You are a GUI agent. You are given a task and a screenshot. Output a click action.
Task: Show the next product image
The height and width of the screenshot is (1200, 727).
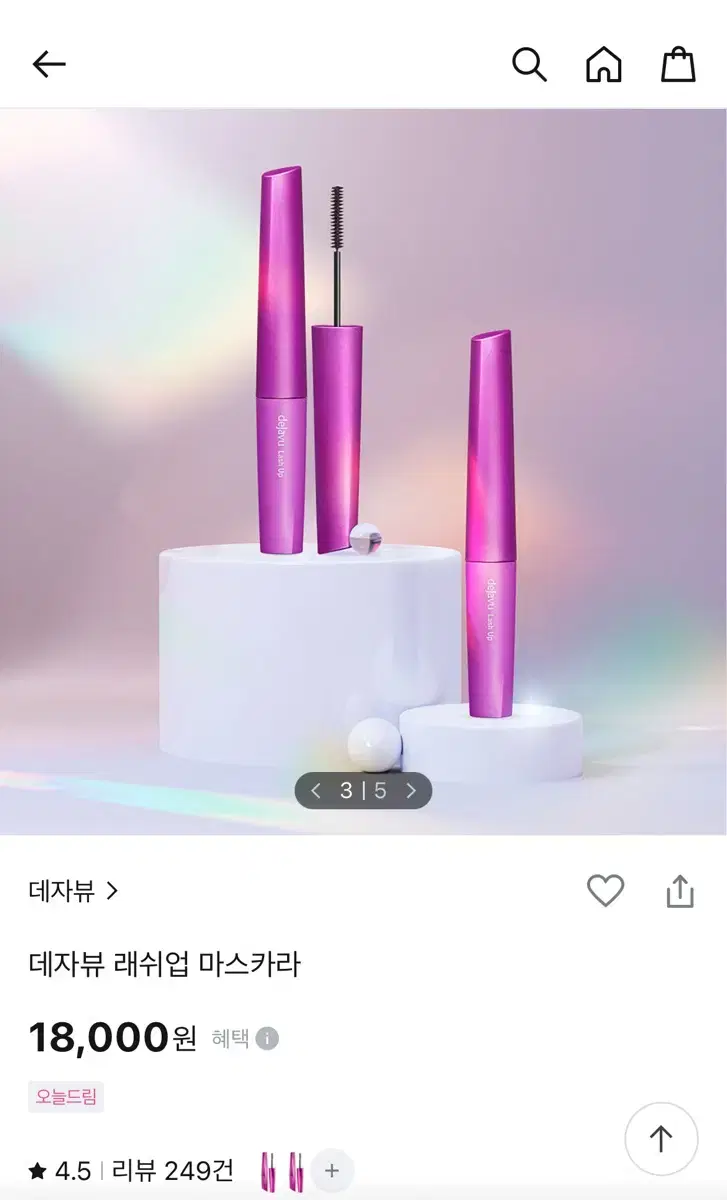coord(410,789)
